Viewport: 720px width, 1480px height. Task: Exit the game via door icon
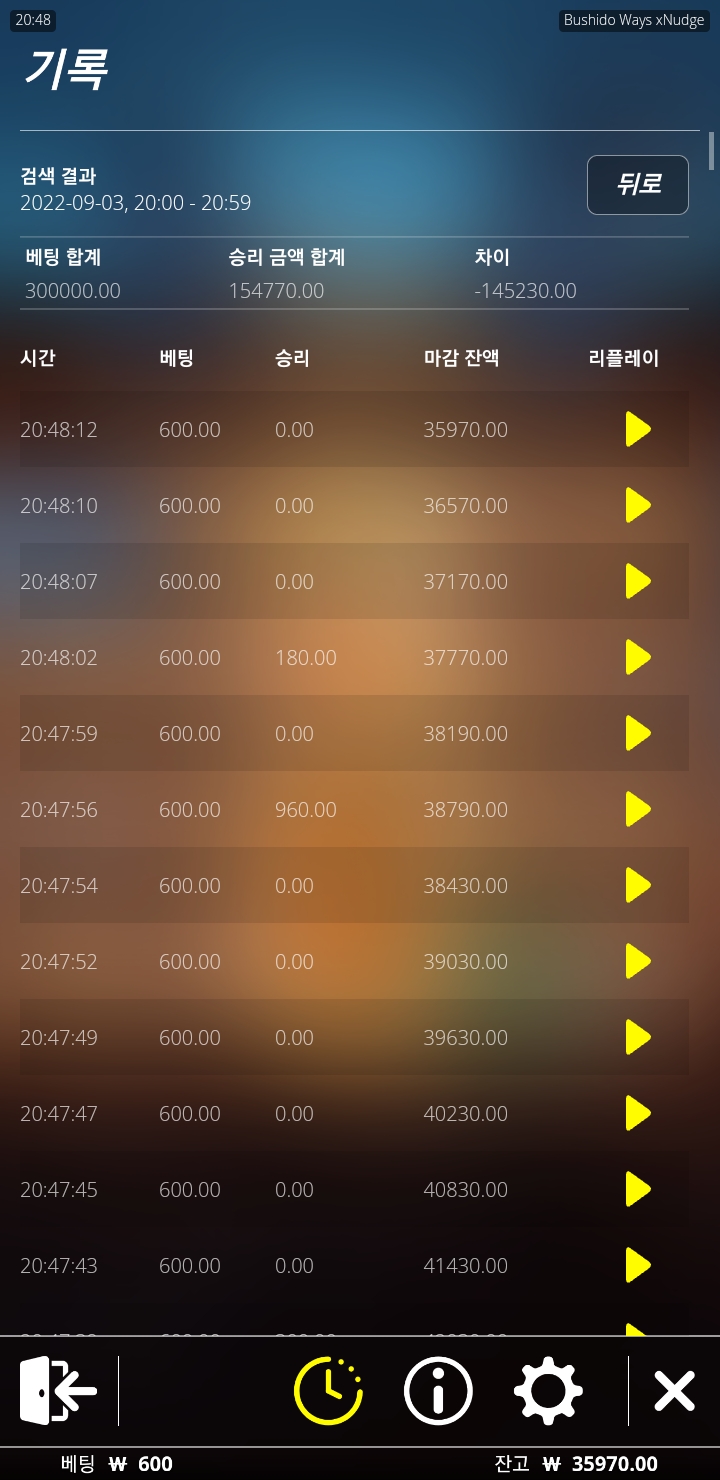(x=58, y=1390)
